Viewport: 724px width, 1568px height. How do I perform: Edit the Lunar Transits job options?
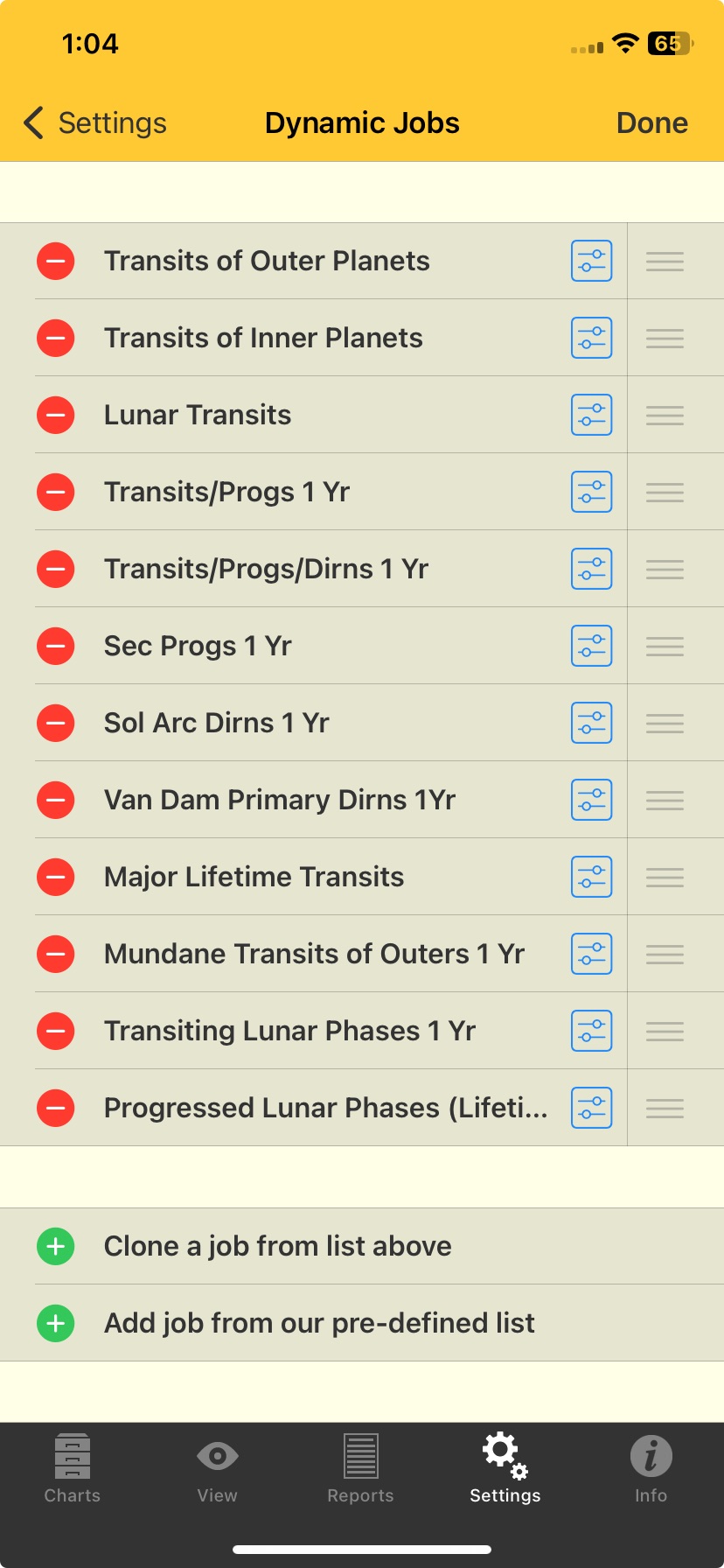590,414
